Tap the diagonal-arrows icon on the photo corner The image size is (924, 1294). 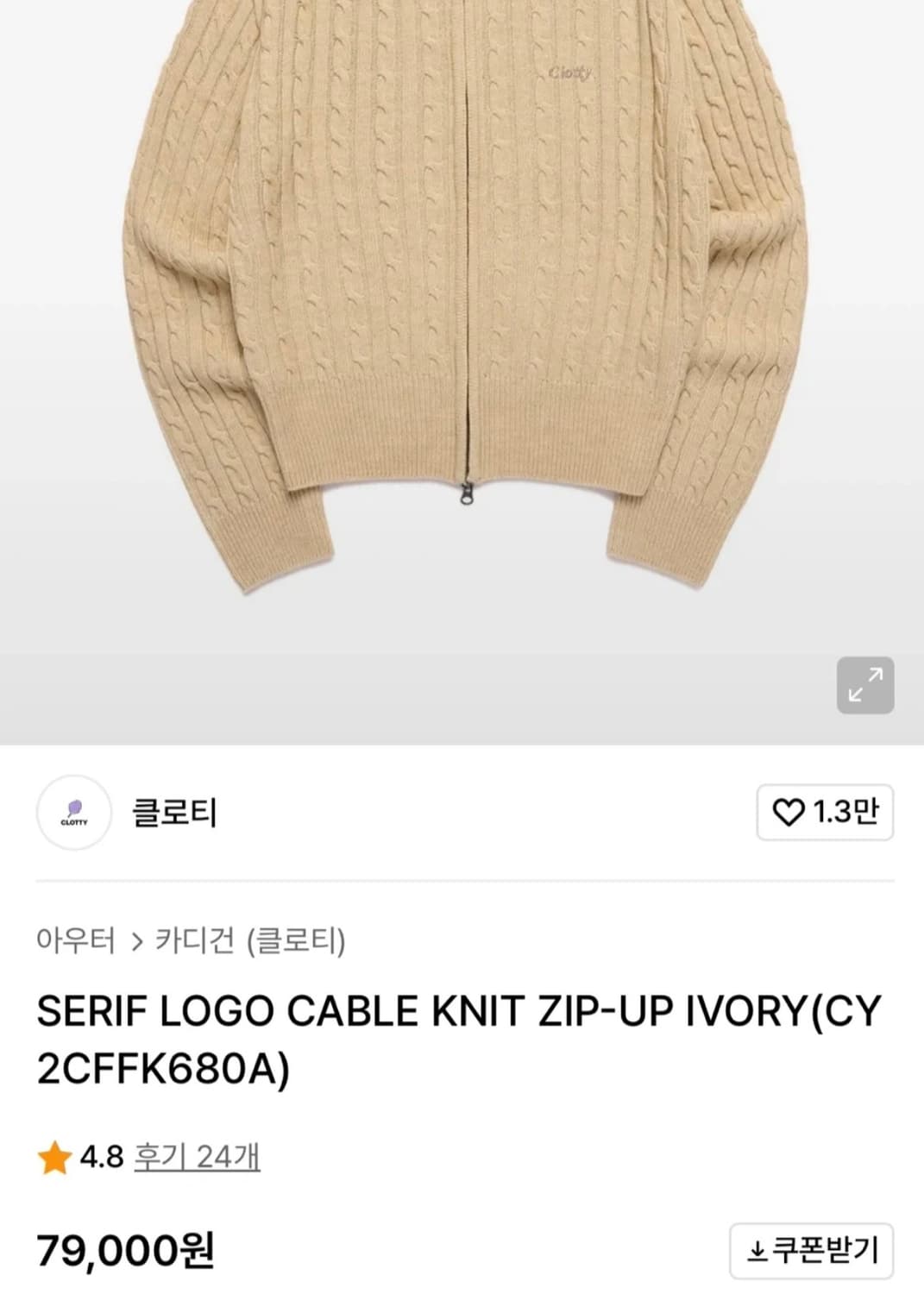coord(865,682)
